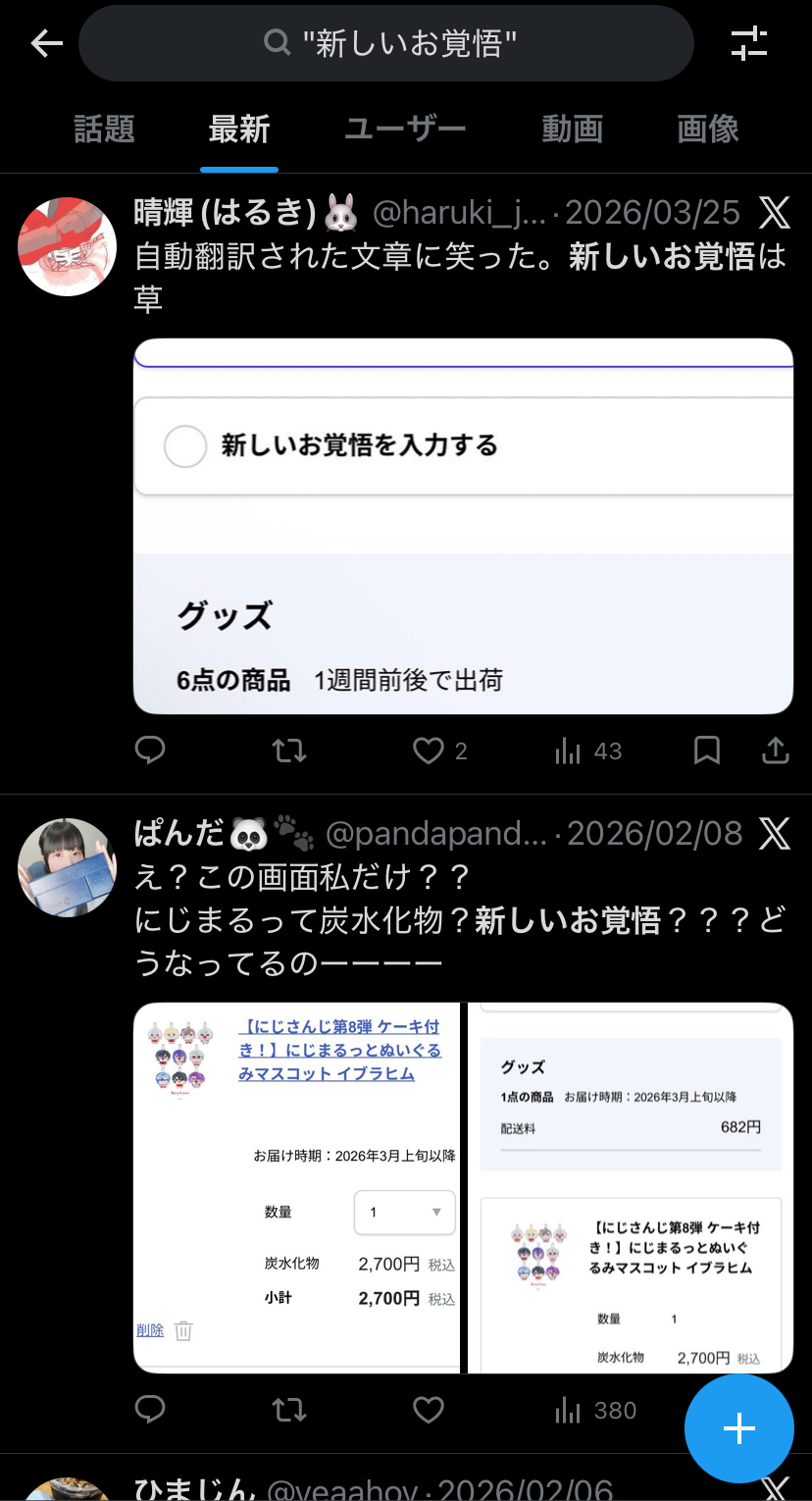Viewport: 812px width, 1501px height.
Task: Open the image in 晴輝's post
Action: click(463, 526)
